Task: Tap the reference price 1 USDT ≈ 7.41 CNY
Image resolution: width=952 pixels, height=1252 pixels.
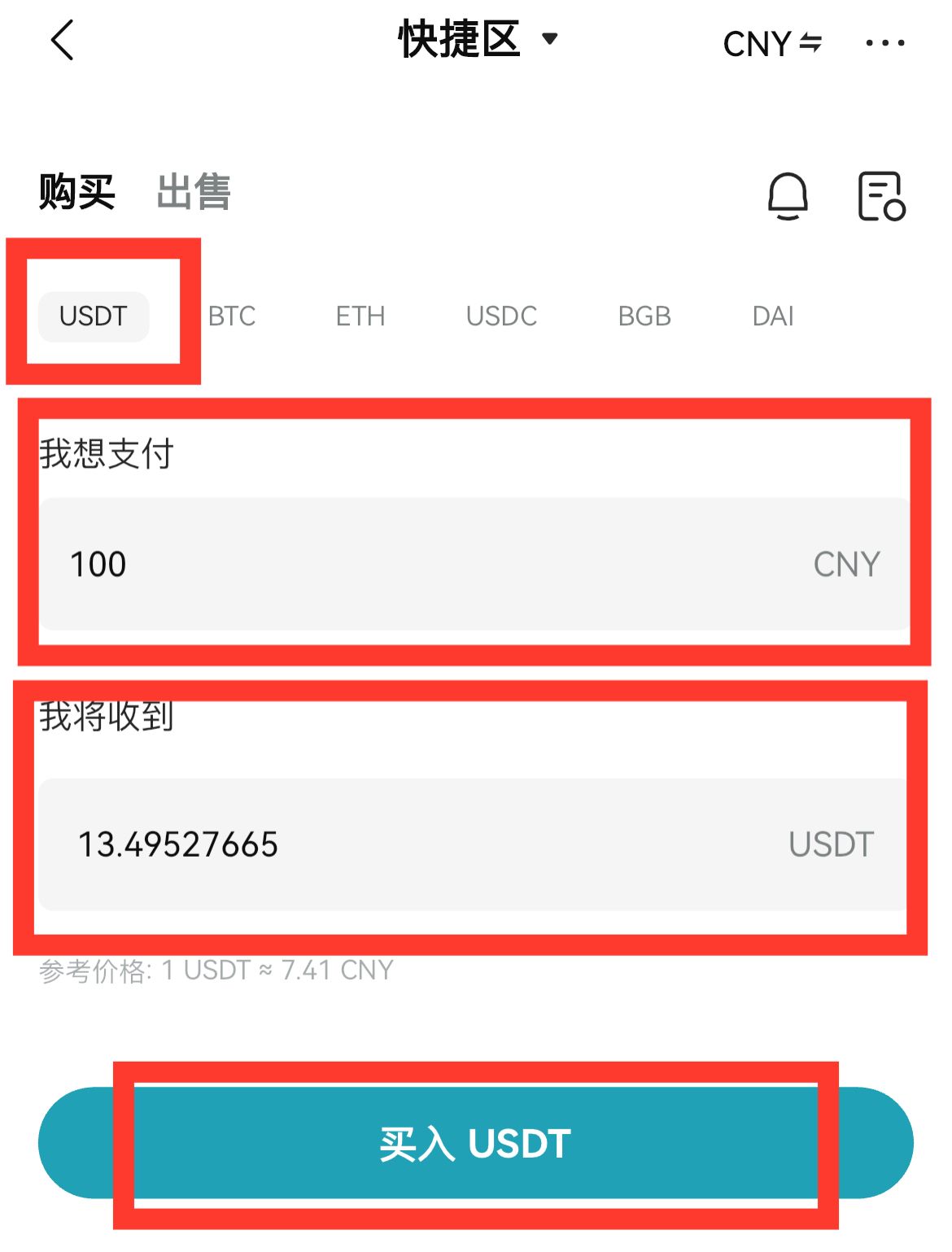Action: click(216, 969)
